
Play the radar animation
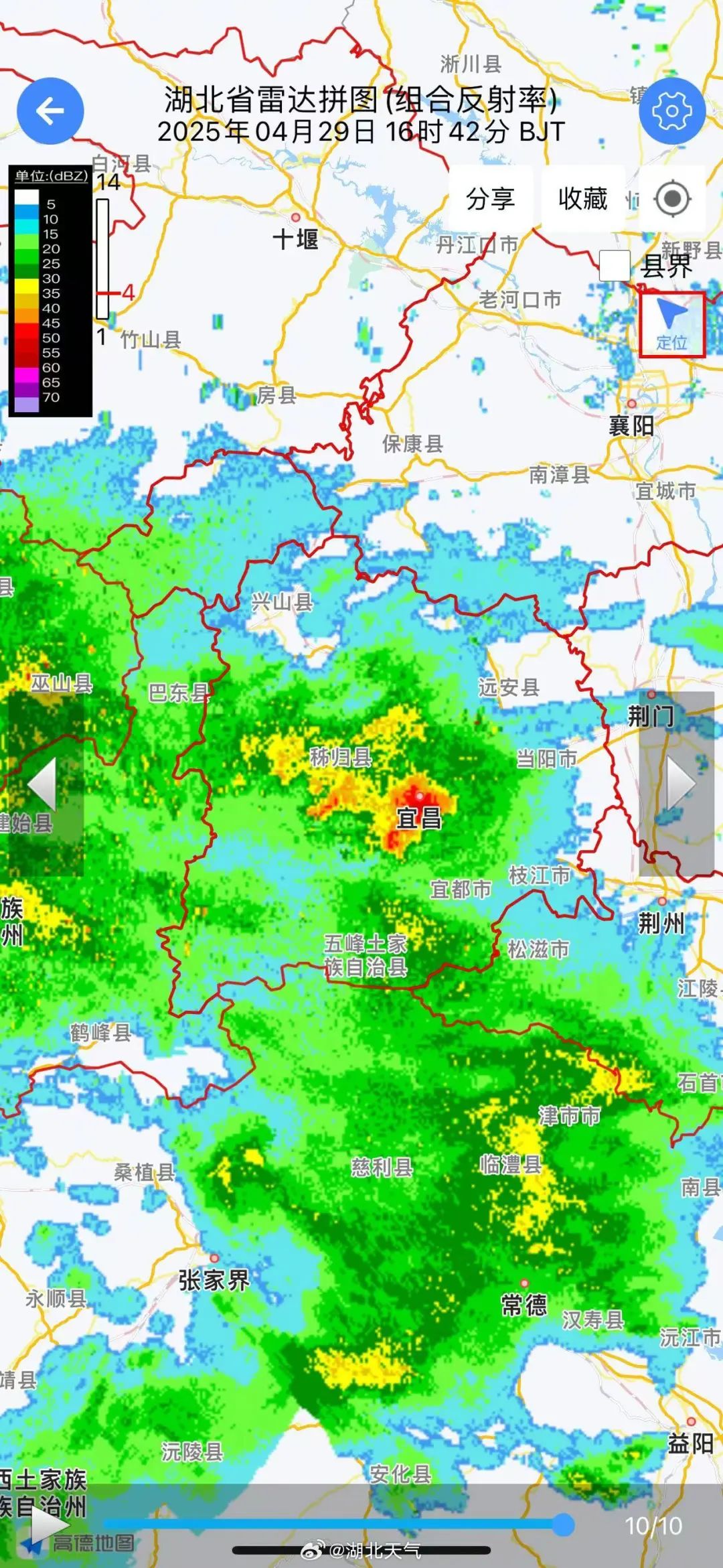pos(48,1525)
